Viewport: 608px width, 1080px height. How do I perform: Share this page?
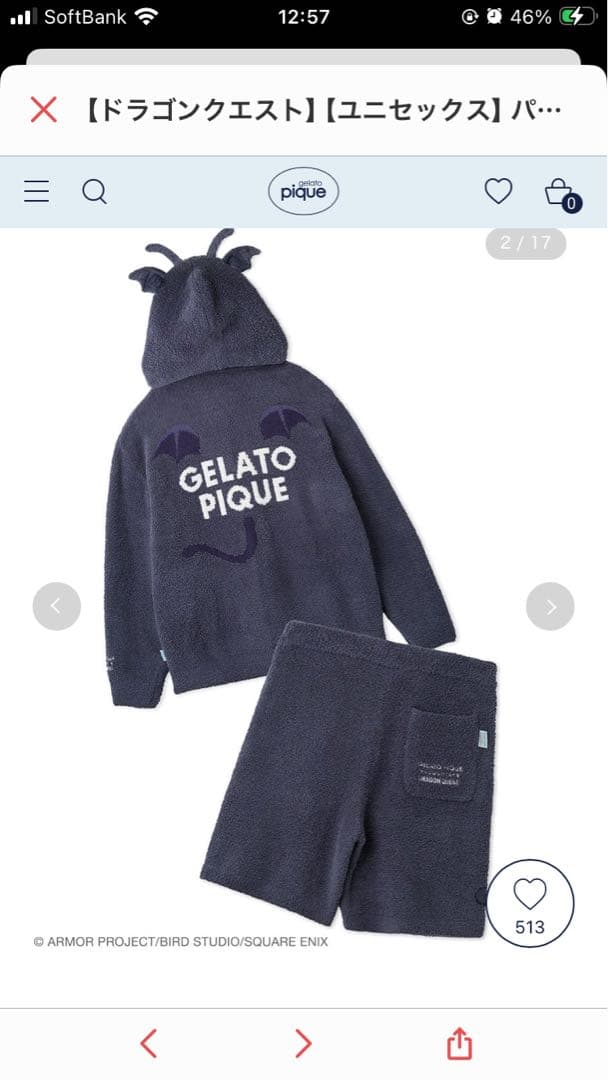(458, 1044)
